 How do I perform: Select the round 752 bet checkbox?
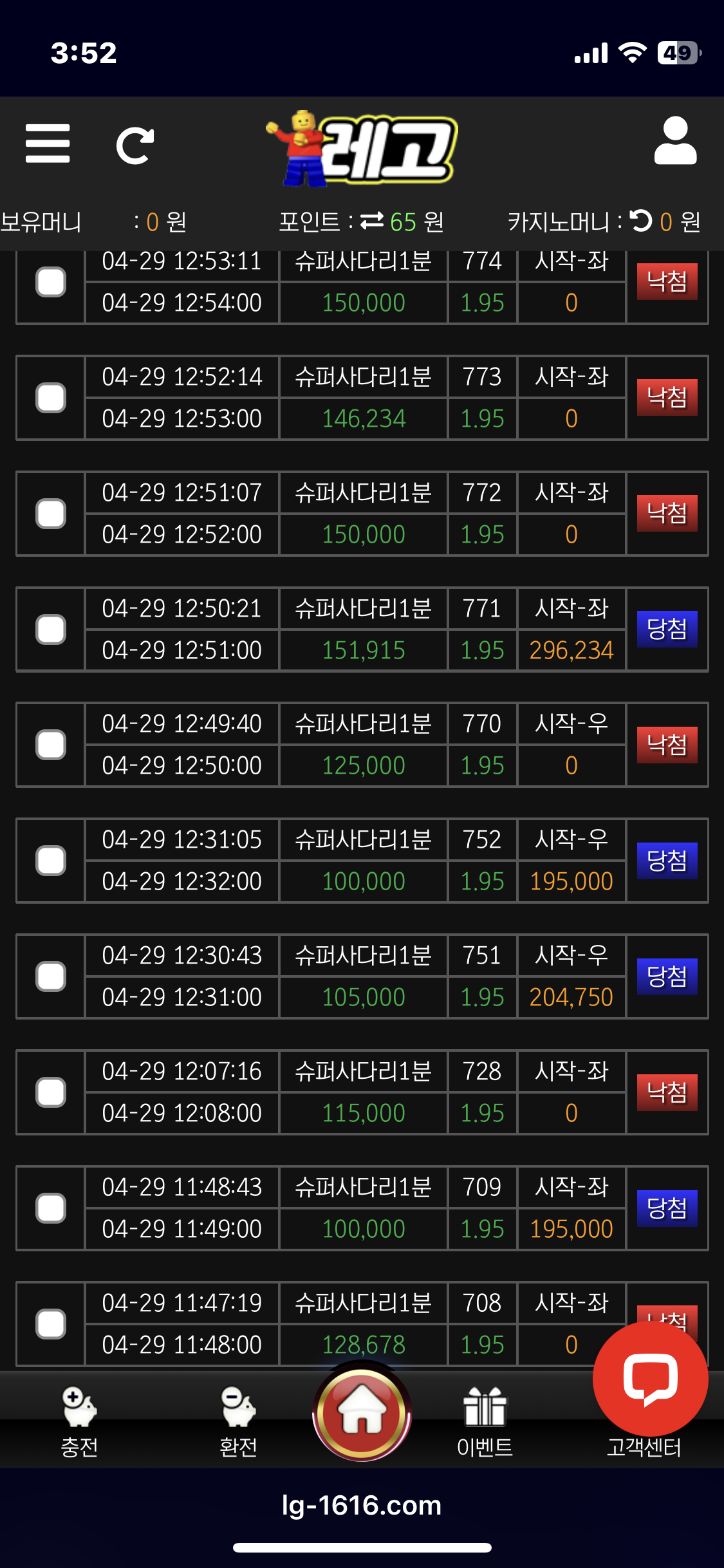click(51, 861)
